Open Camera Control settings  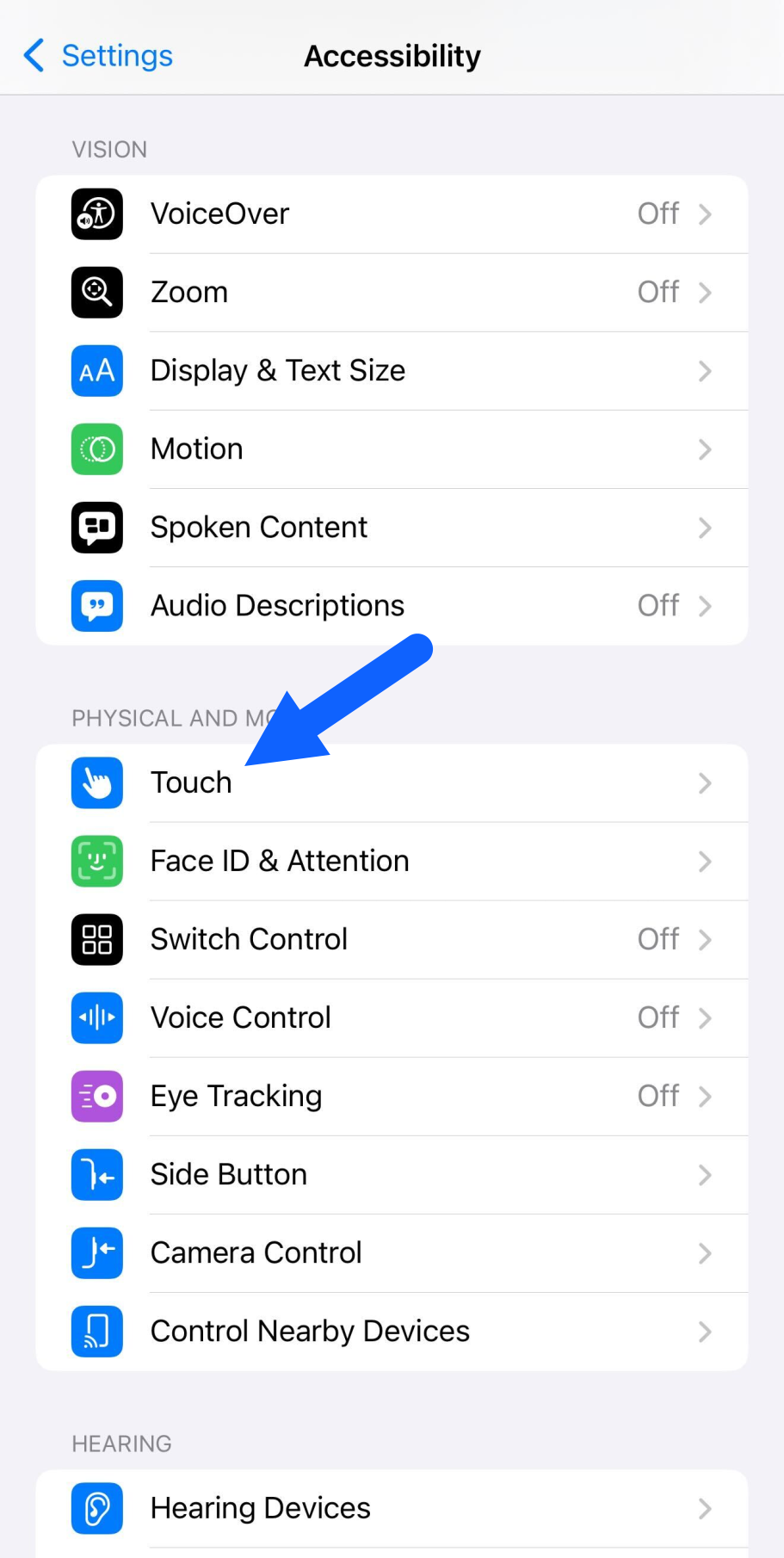[392, 1253]
